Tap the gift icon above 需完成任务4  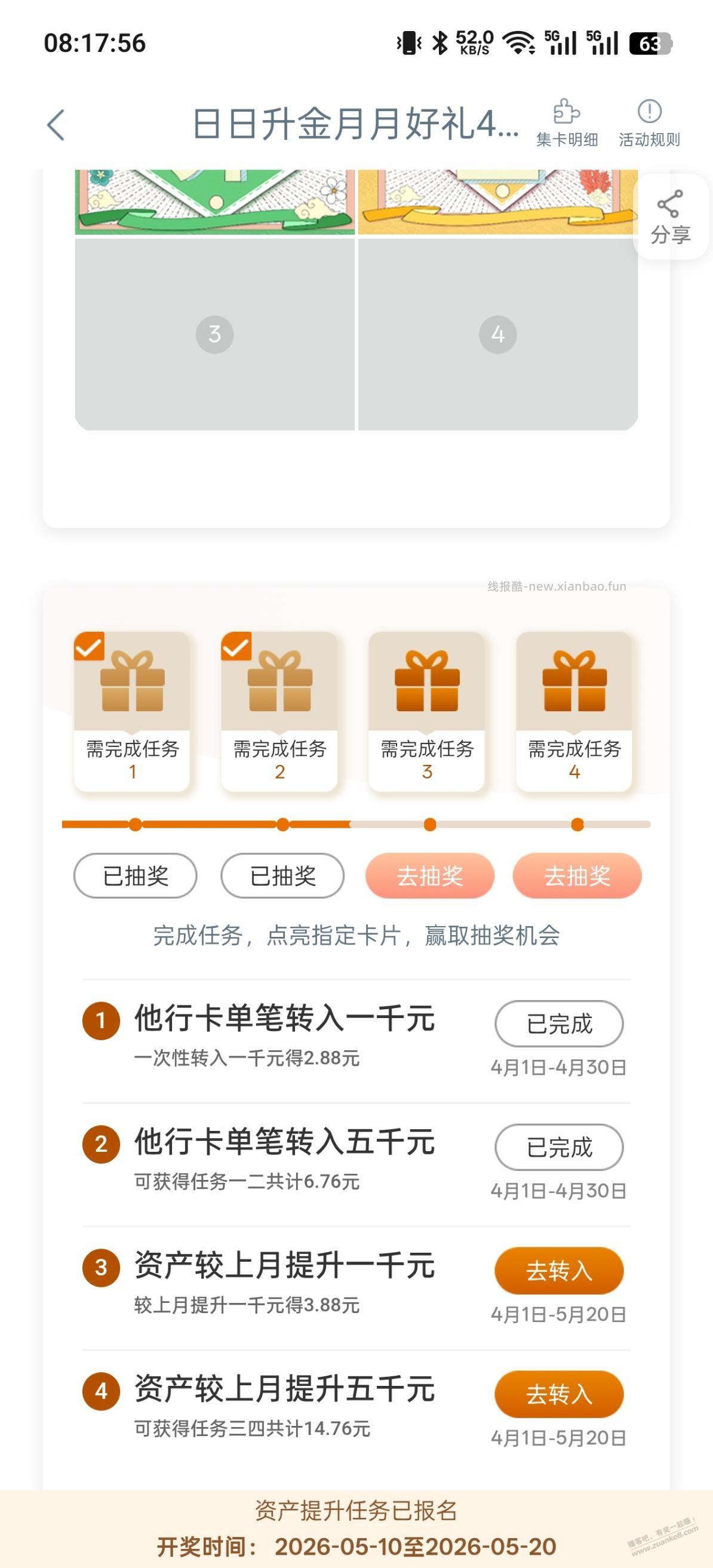point(574,682)
